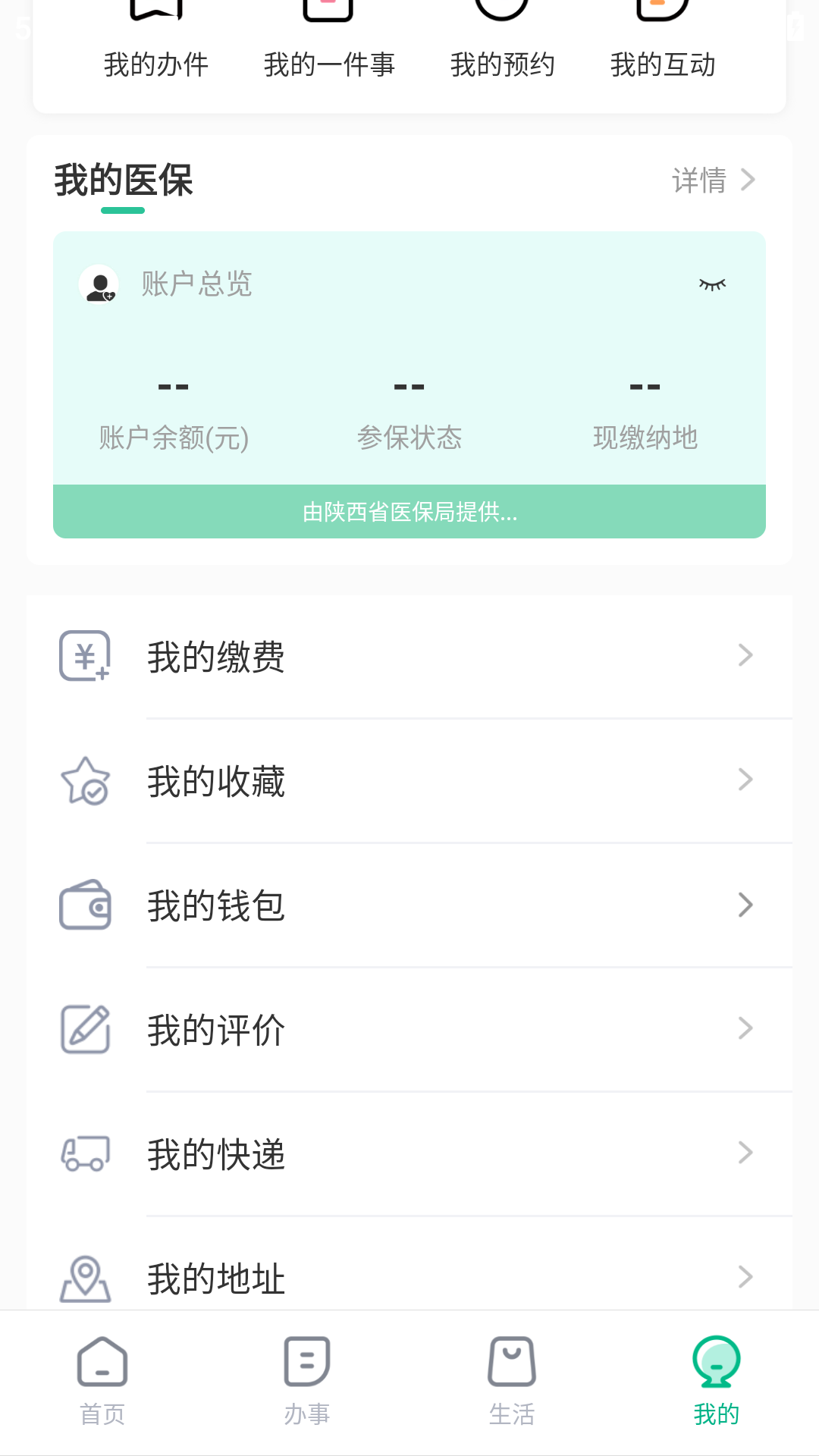This screenshot has height=1456, width=819.
Task: View 我的医保 详情 link
Action: [713, 180]
